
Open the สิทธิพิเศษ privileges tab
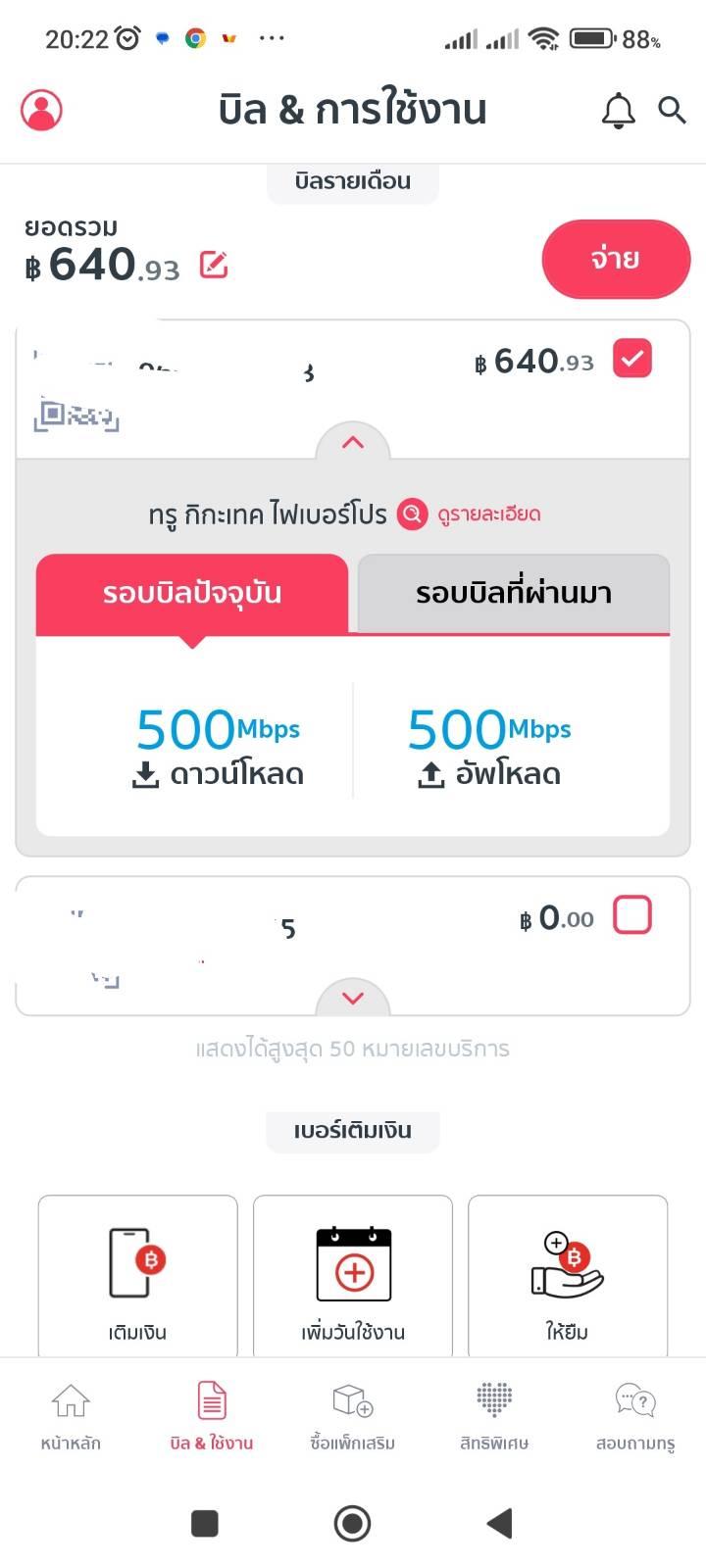coord(494,1415)
